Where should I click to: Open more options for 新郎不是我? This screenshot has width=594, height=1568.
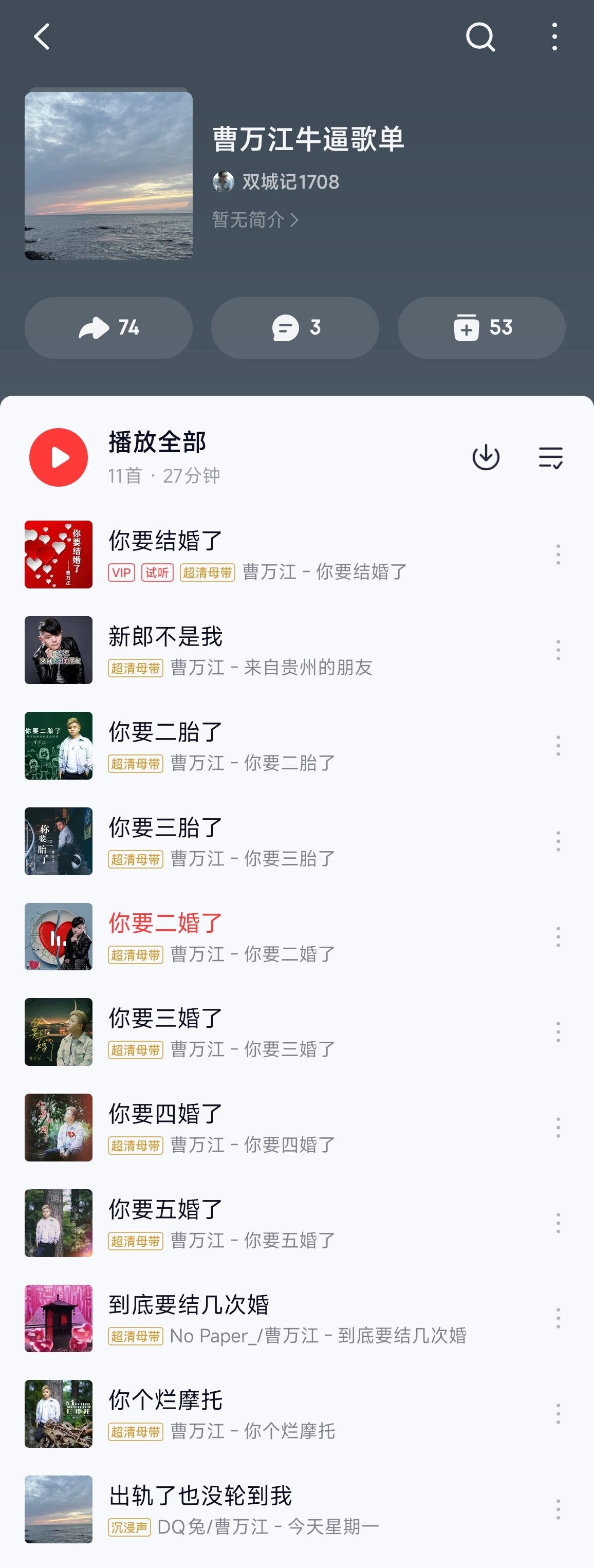click(558, 650)
